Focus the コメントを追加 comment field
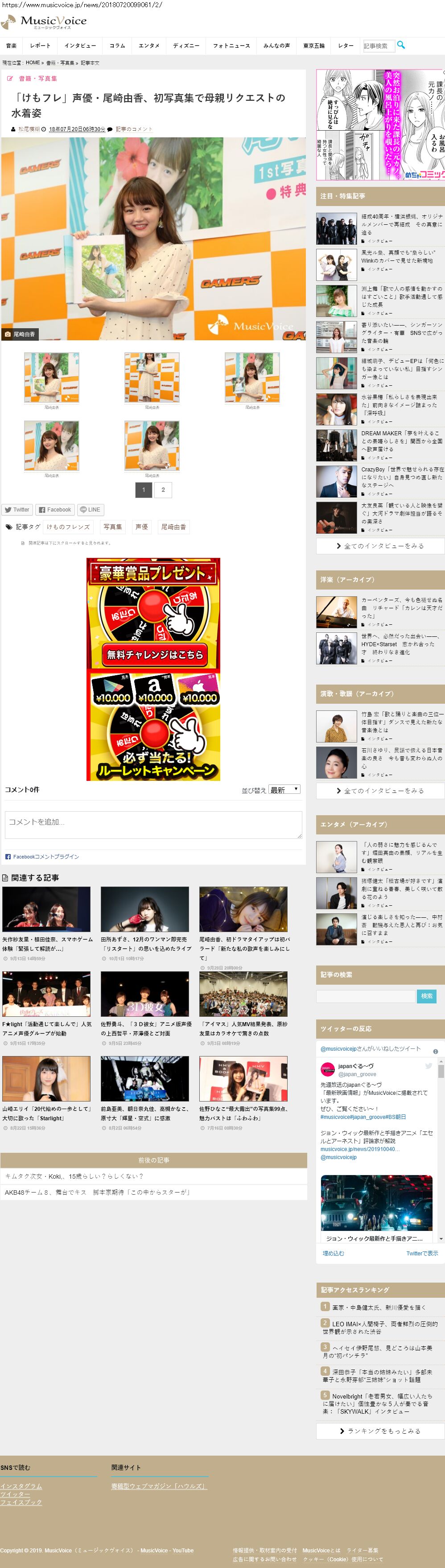Screen dimensions: 445x1568 [153, 824]
